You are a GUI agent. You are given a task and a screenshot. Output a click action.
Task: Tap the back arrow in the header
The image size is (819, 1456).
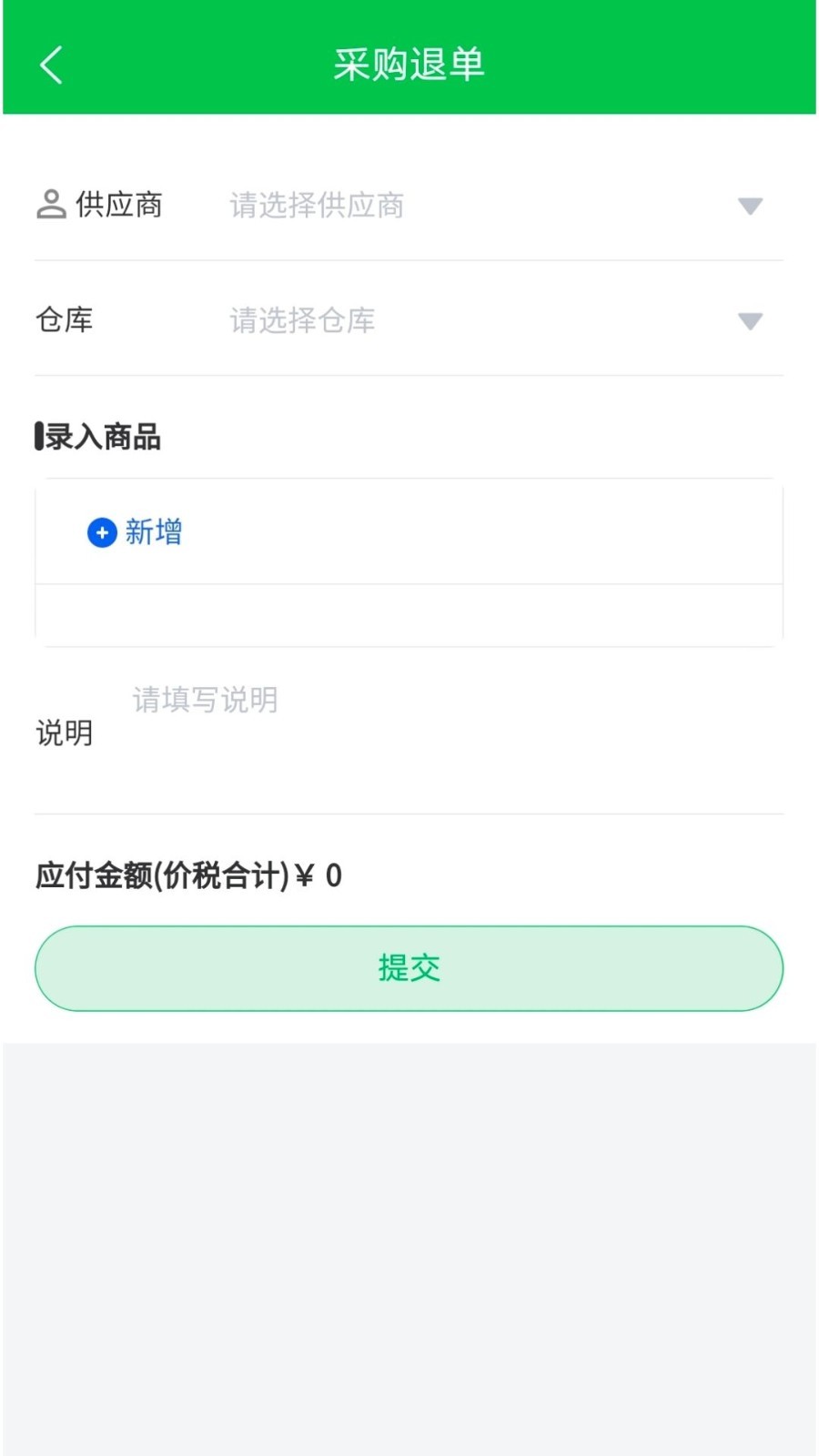[x=50, y=64]
